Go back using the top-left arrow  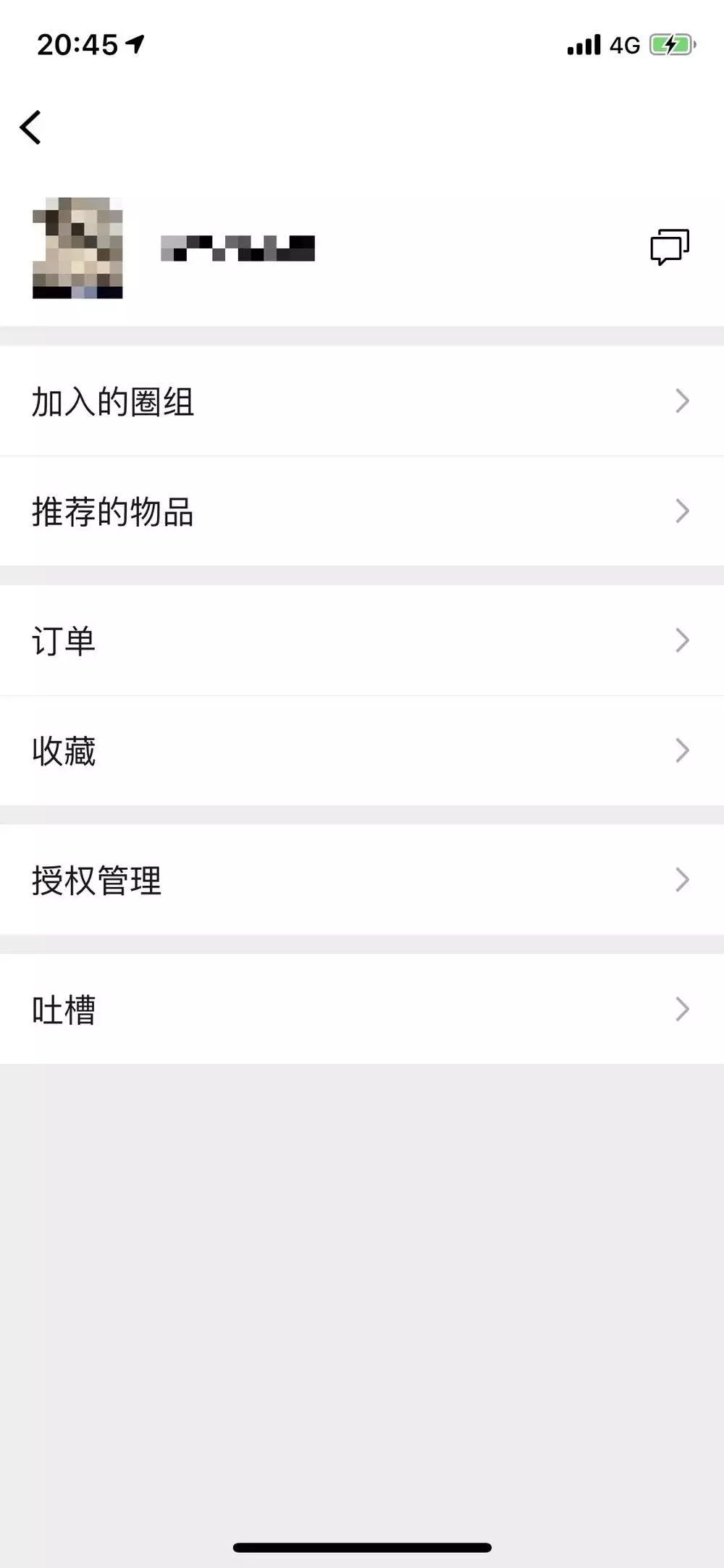pyautogui.click(x=31, y=128)
